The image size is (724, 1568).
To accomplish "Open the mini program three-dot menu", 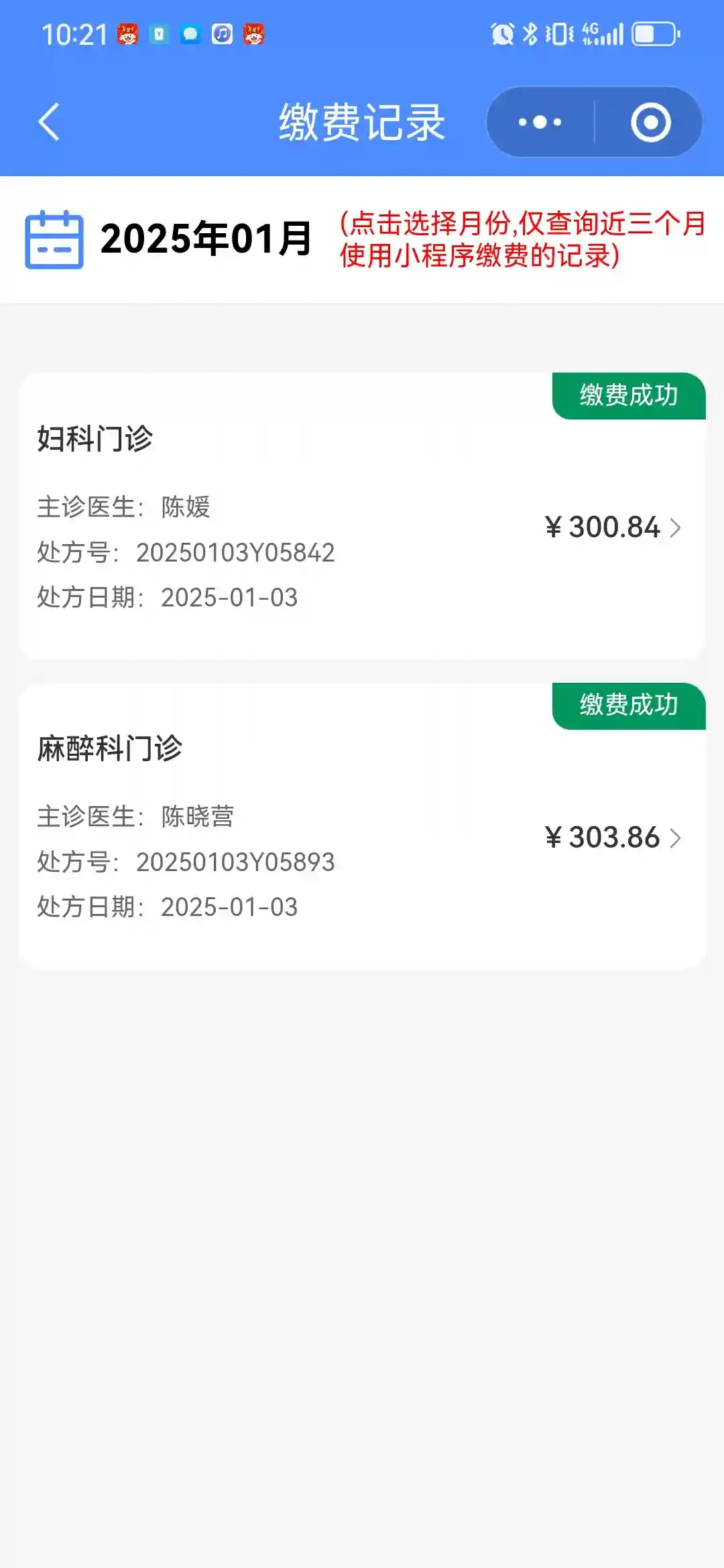I will [x=540, y=122].
